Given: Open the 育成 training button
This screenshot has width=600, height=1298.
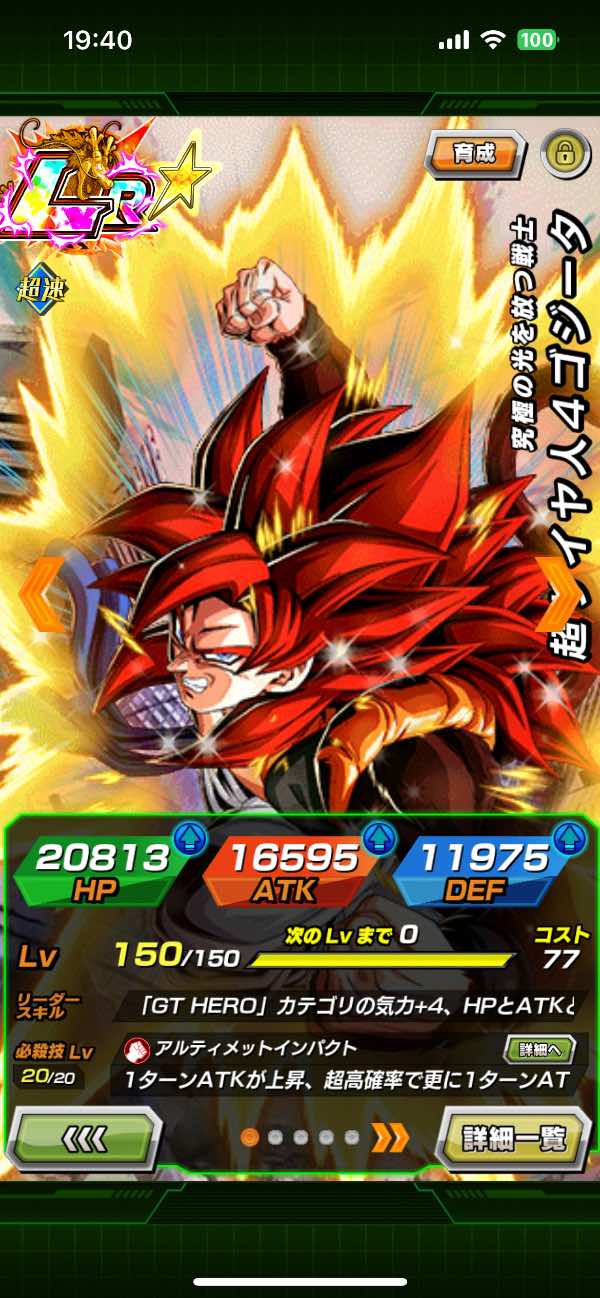Looking at the screenshot, I should [474, 155].
